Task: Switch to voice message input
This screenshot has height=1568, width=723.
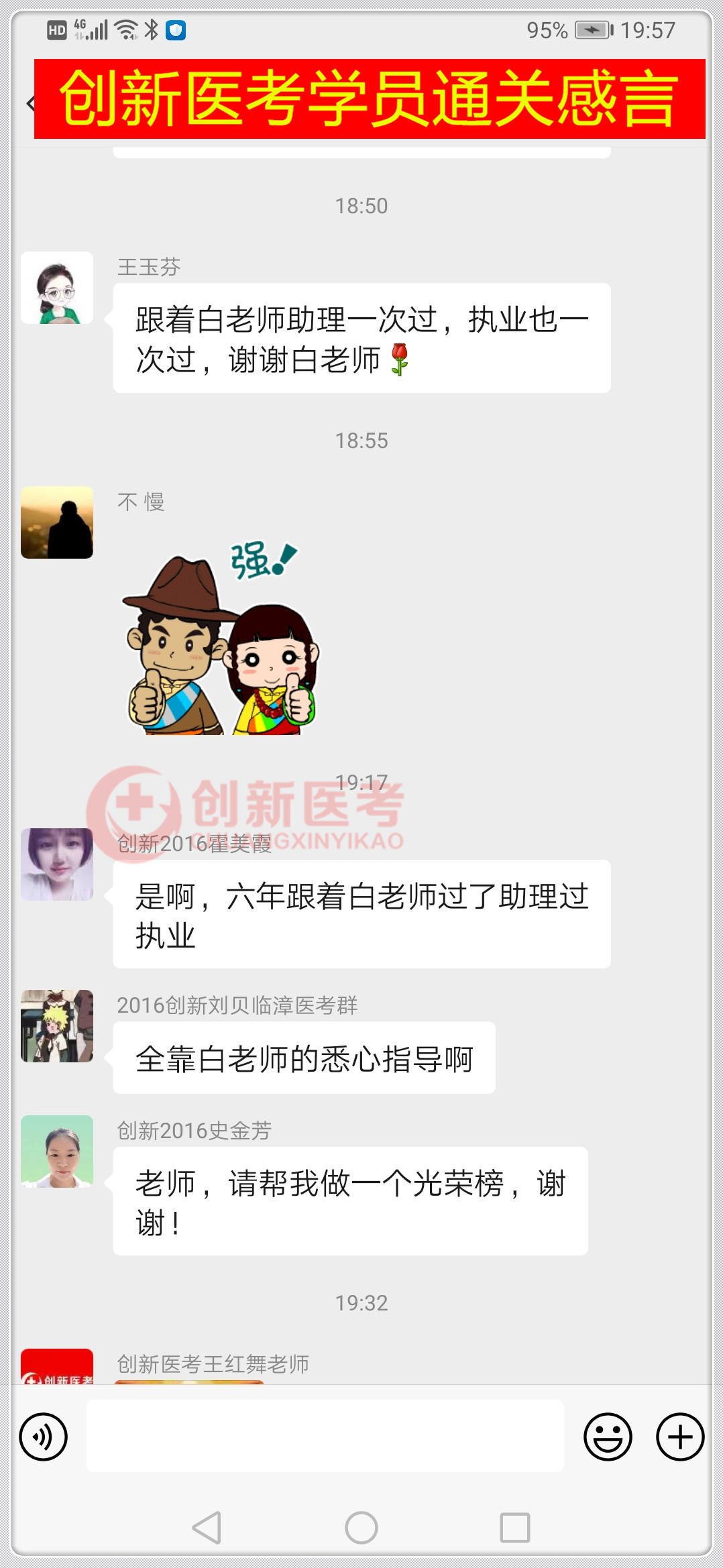Action: pos(44,1437)
